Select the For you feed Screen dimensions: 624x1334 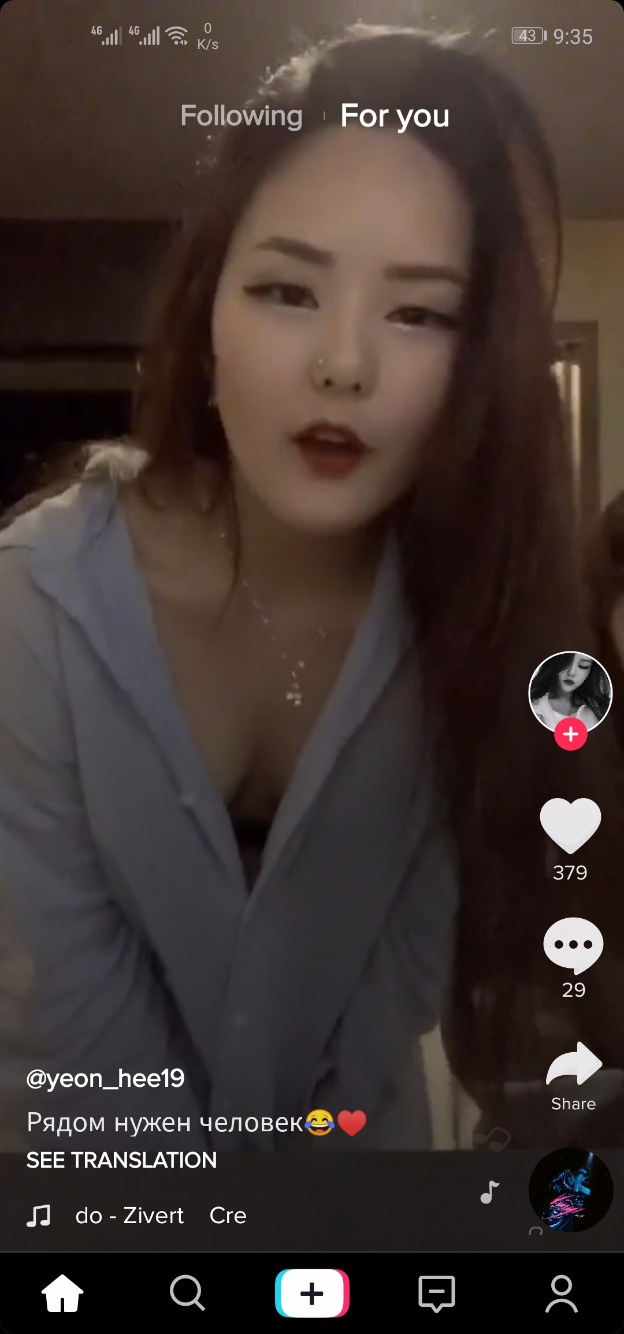(394, 116)
